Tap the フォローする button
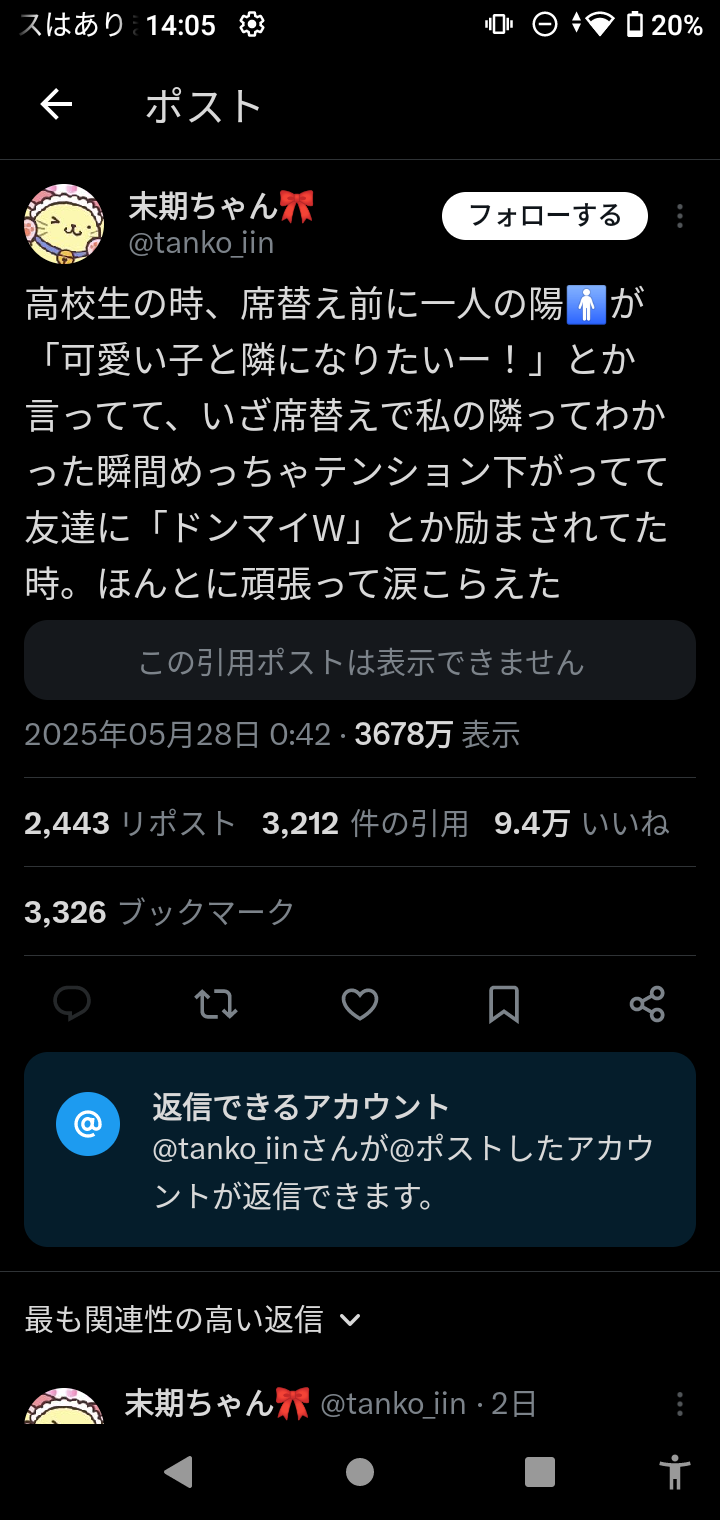 click(545, 216)
